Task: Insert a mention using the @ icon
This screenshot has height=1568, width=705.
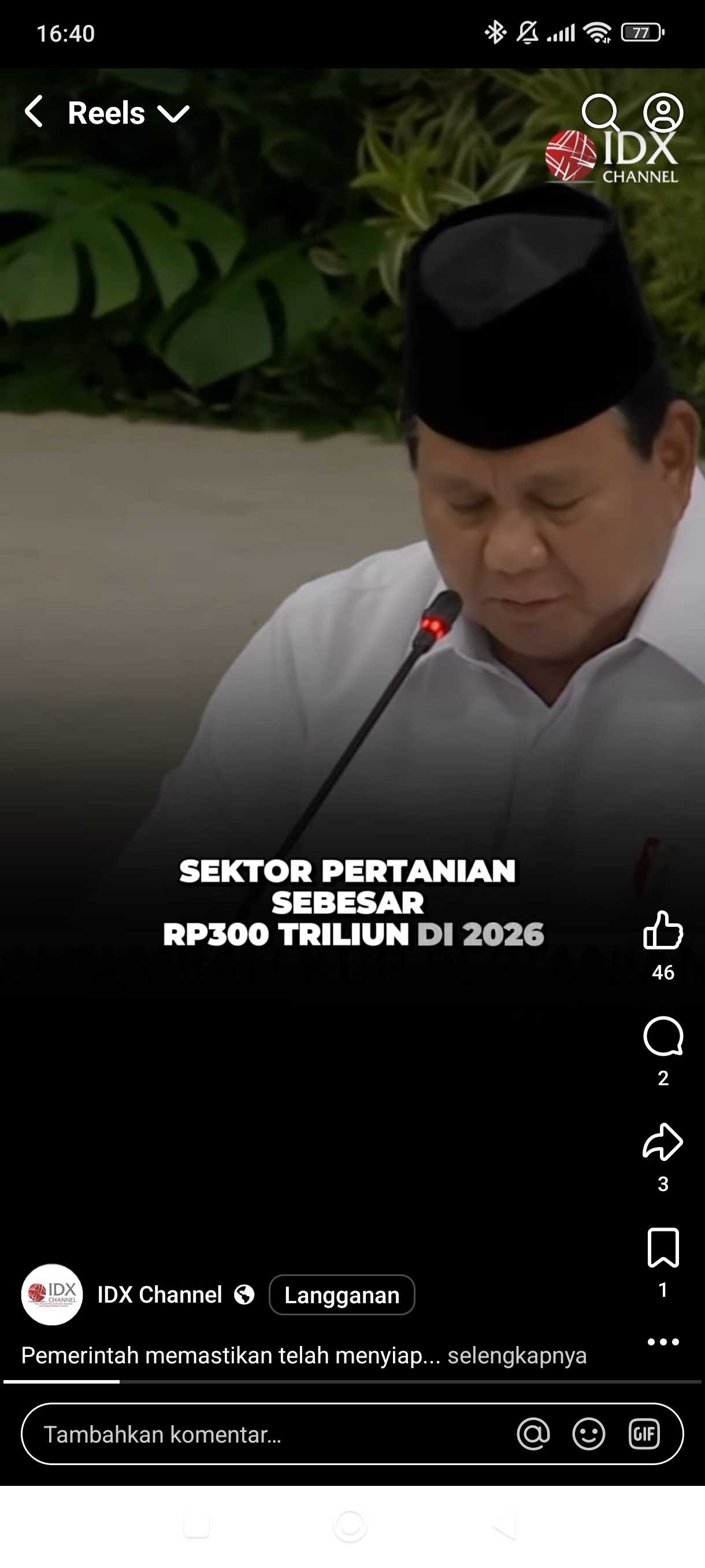Action: click(x=533, y=1434)
